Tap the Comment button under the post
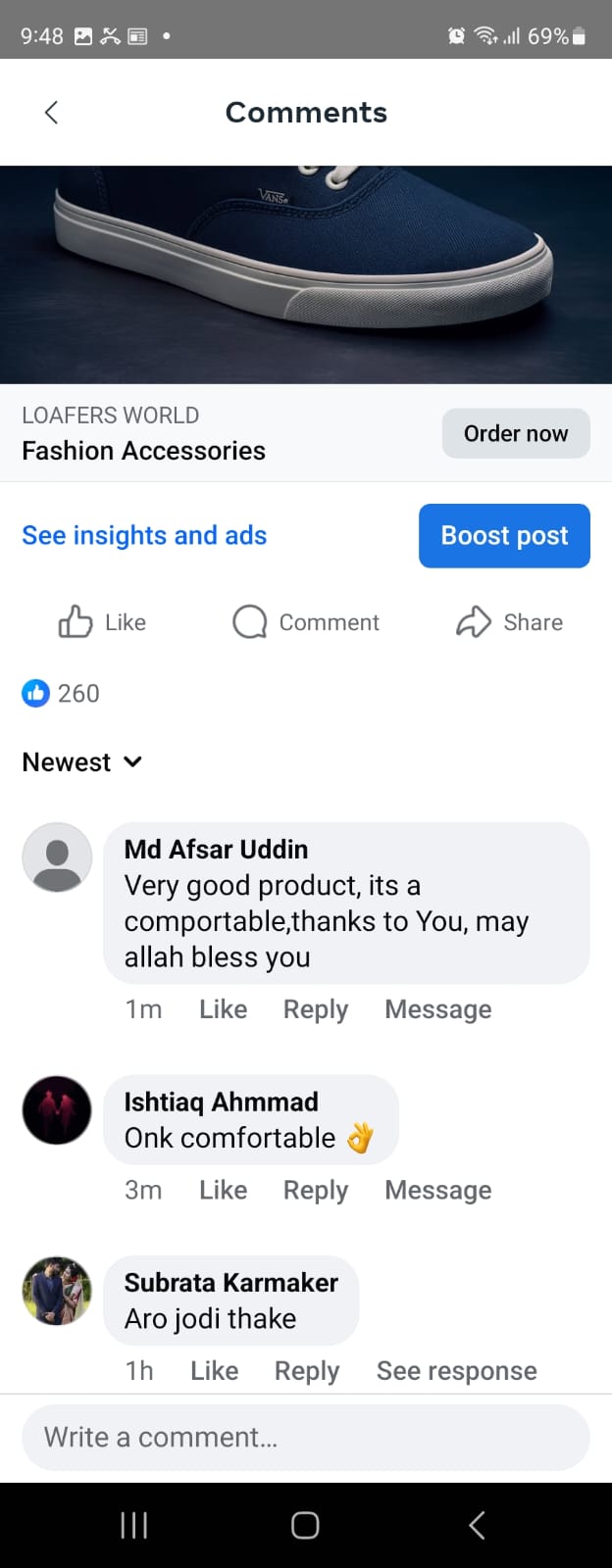This screenshot has height=1568, width=612. click(306, 622)
